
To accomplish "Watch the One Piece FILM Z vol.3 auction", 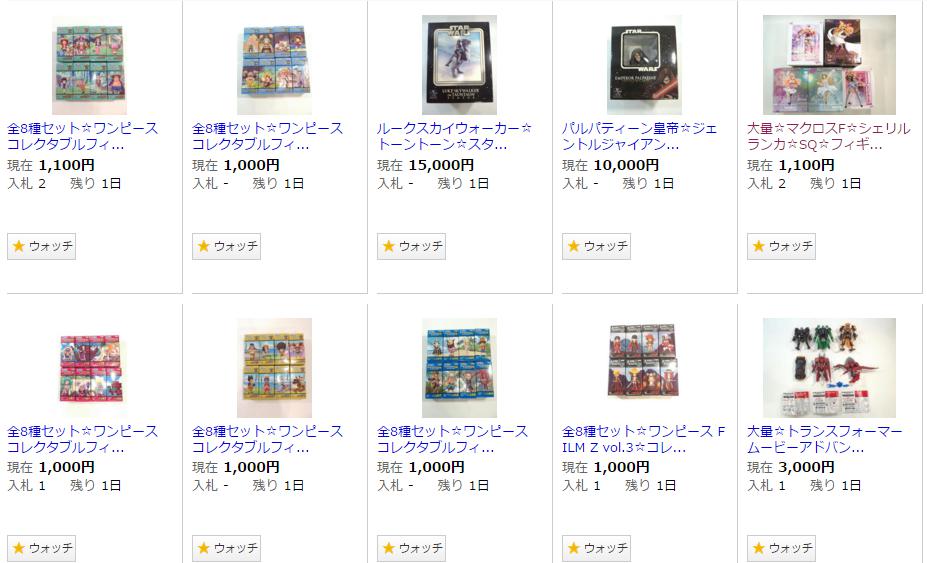I will (x=596, y=548).
